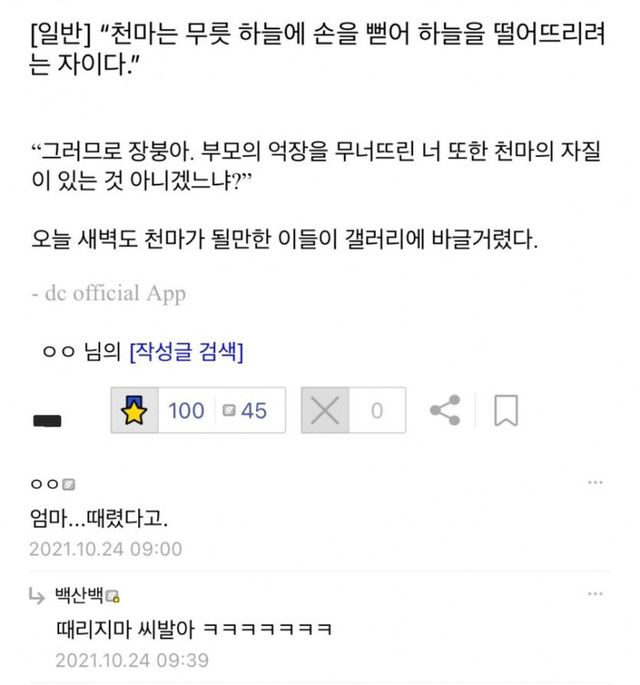Image resolution: width=640 pixels, height=685 pixels.
Task: Recommend the post with the star button
Action: [x=135, y=410]
